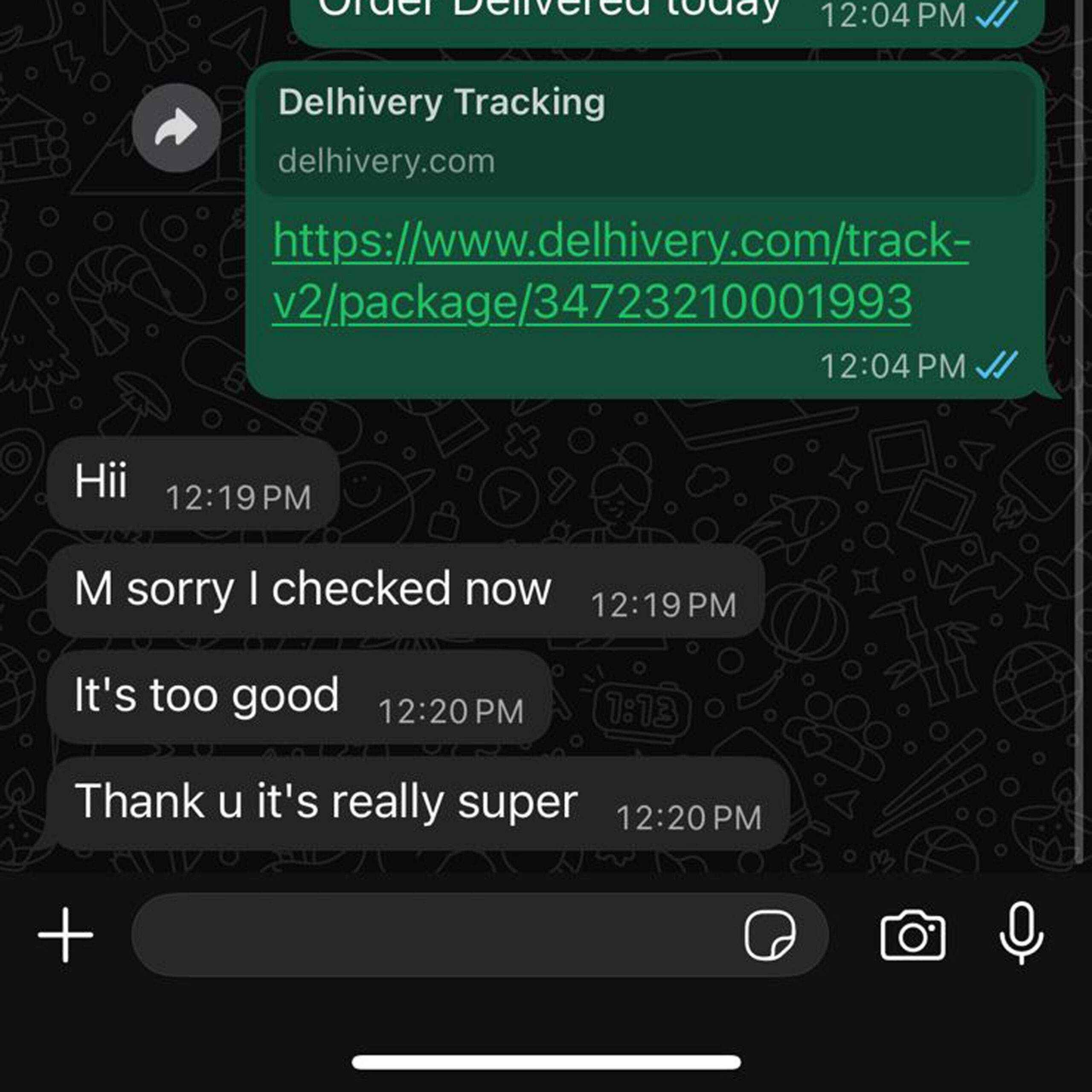The width and height of the screenshot is (1092, 1092).
Task: Tap the plus attachment icon
Action: click(66, 935)
